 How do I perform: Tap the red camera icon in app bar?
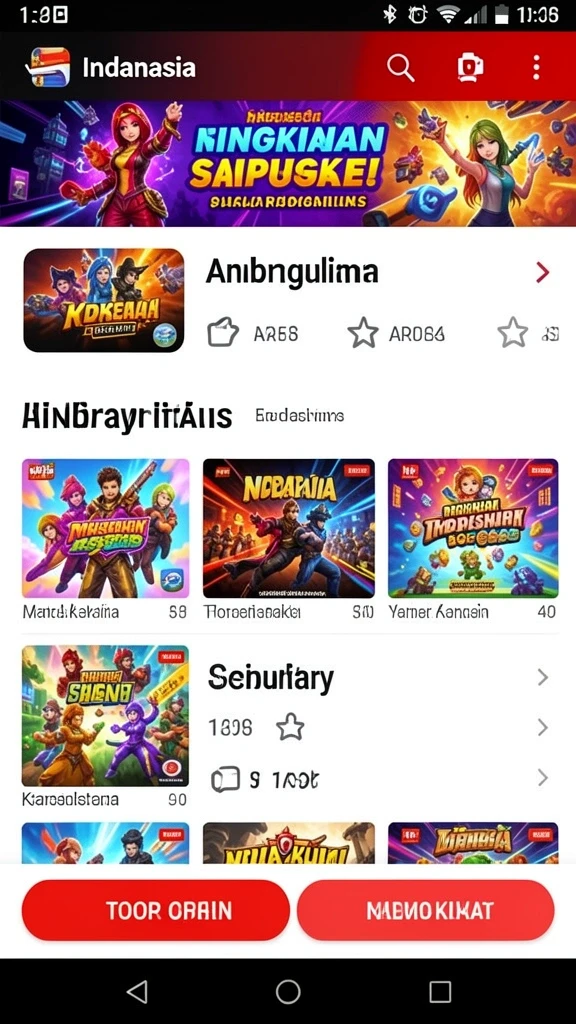click(x=470, y=67)
